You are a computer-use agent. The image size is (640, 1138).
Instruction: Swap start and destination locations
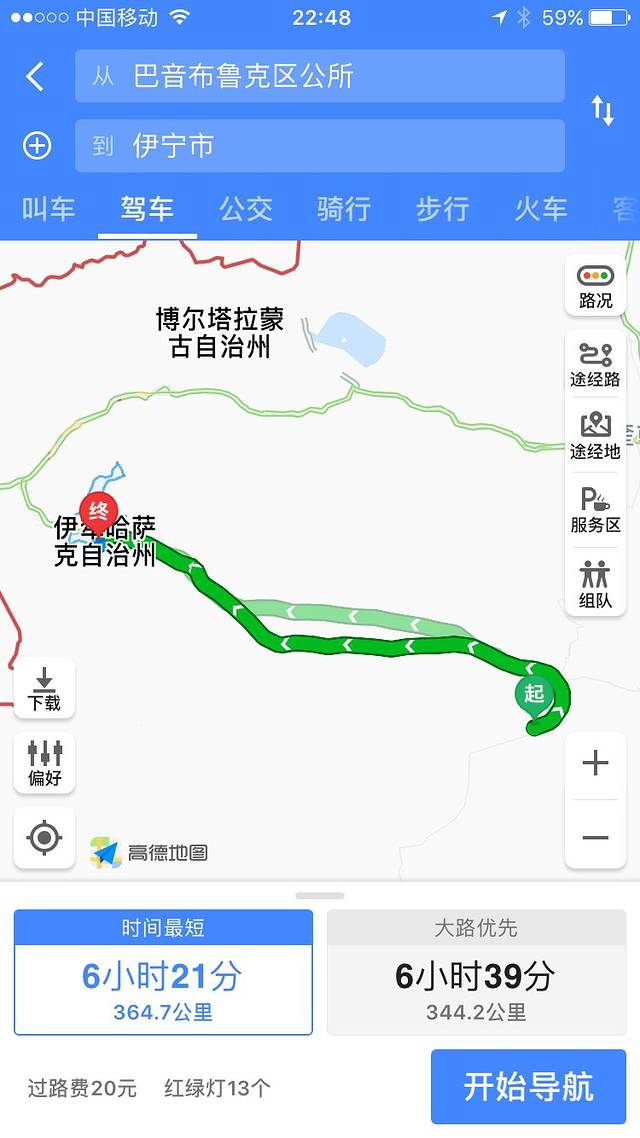602,110
